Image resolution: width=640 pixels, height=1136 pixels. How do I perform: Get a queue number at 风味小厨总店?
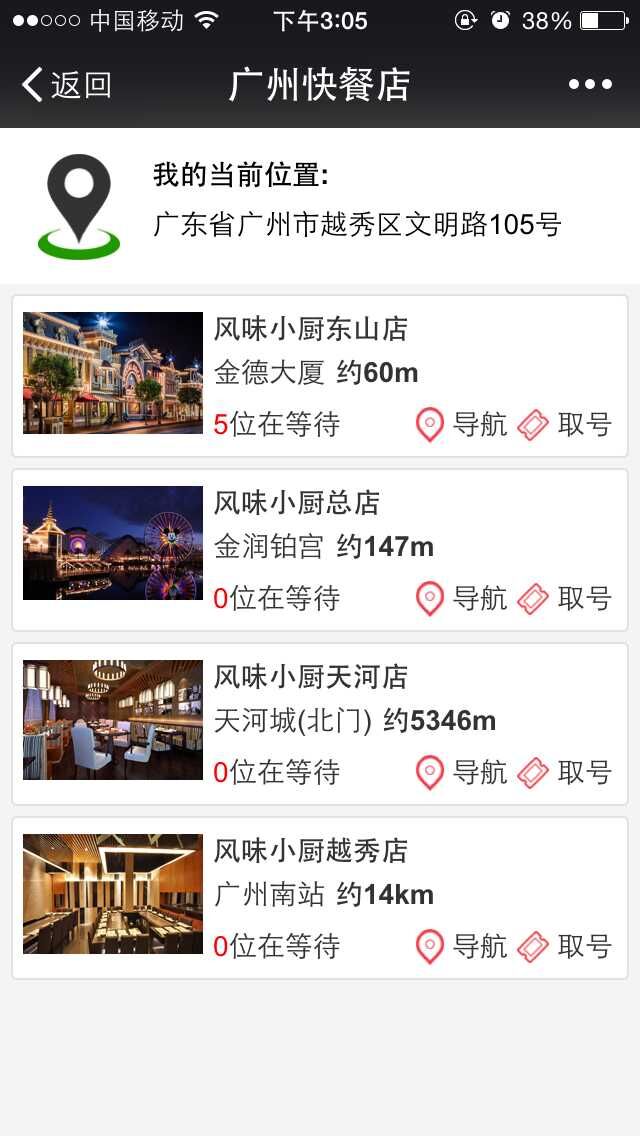pyautogui.click(x=565, y=599)
